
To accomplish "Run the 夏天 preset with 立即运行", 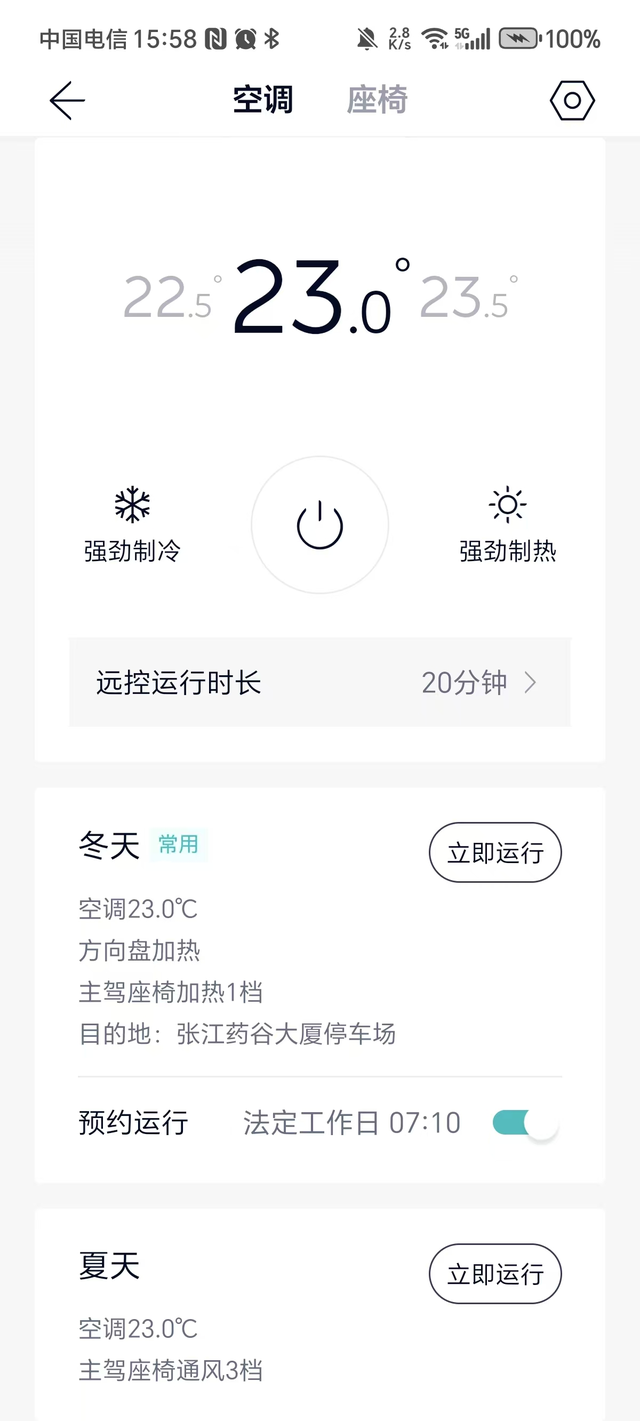I will click(495, 1274).
